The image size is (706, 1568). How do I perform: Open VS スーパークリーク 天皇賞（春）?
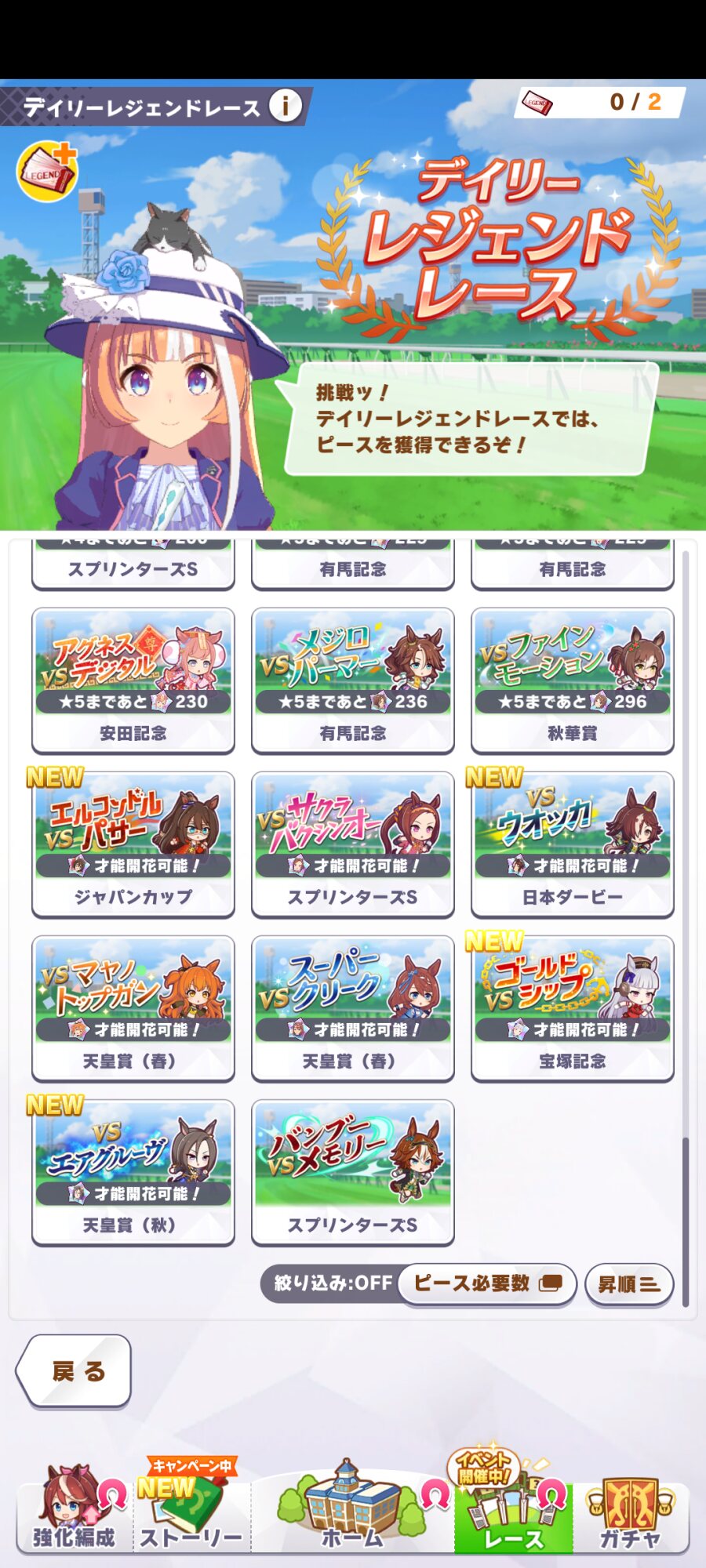pos(353,1008)
